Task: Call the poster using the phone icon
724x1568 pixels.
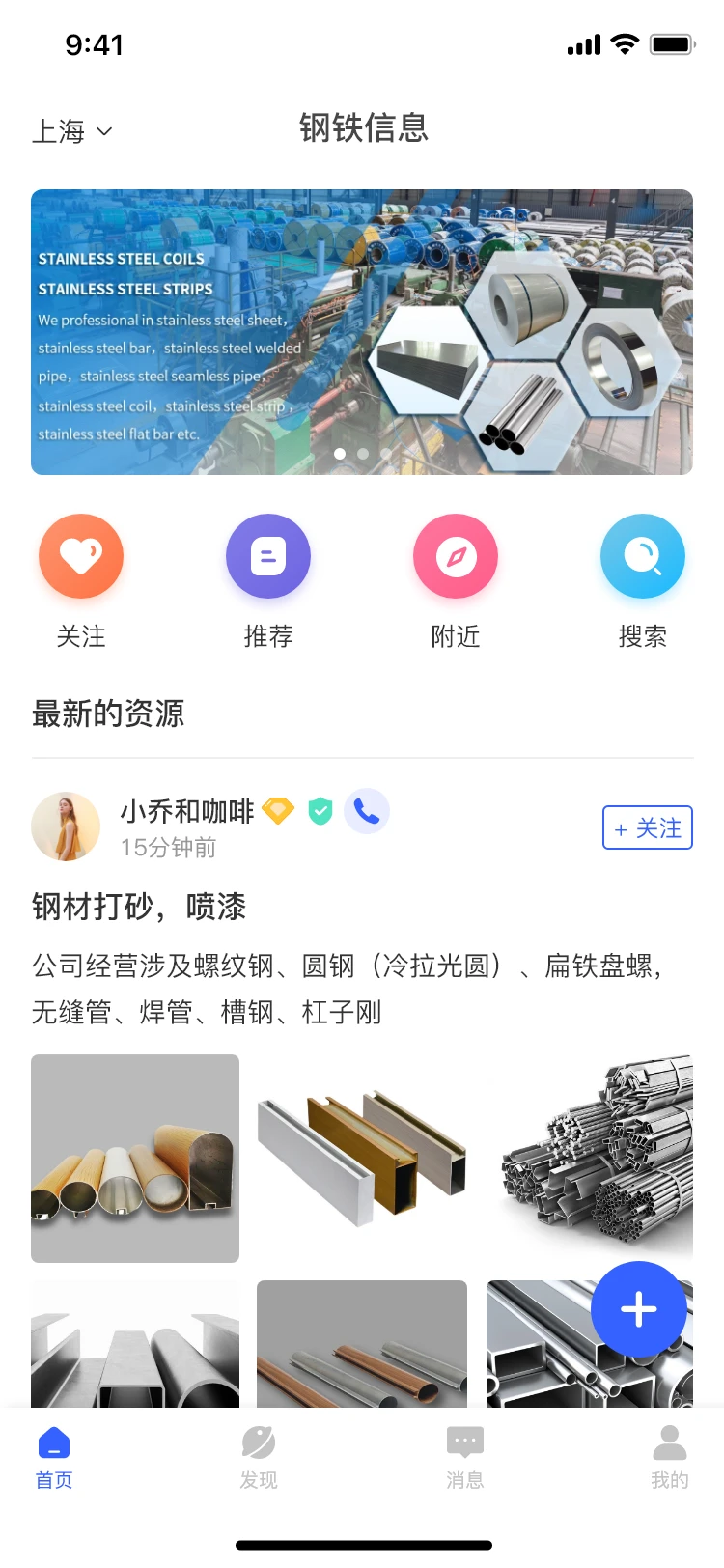Action: (366, 812)
